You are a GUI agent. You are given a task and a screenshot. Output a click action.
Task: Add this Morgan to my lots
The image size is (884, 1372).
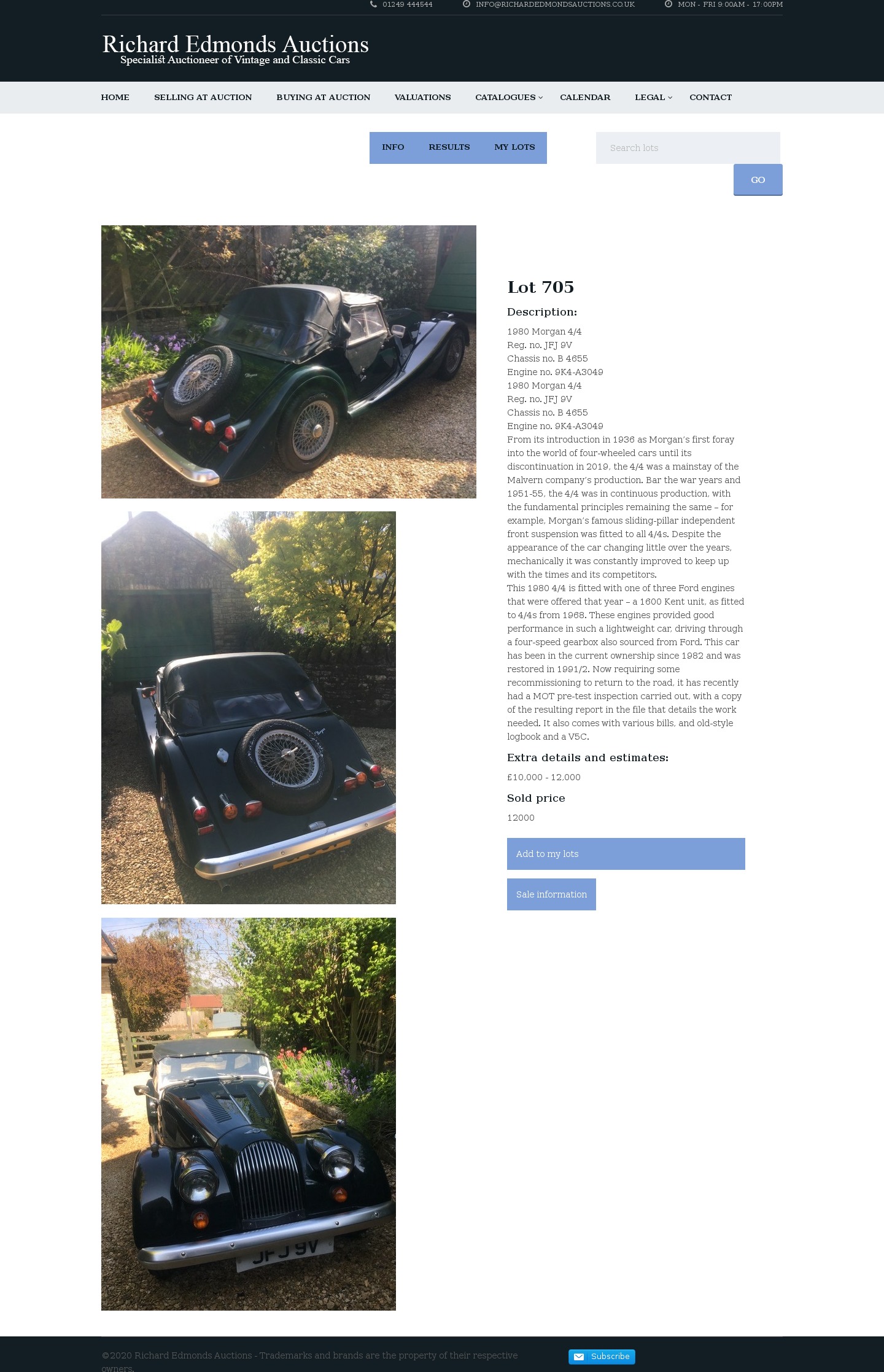pyautogui.click(x=626, y=854)
